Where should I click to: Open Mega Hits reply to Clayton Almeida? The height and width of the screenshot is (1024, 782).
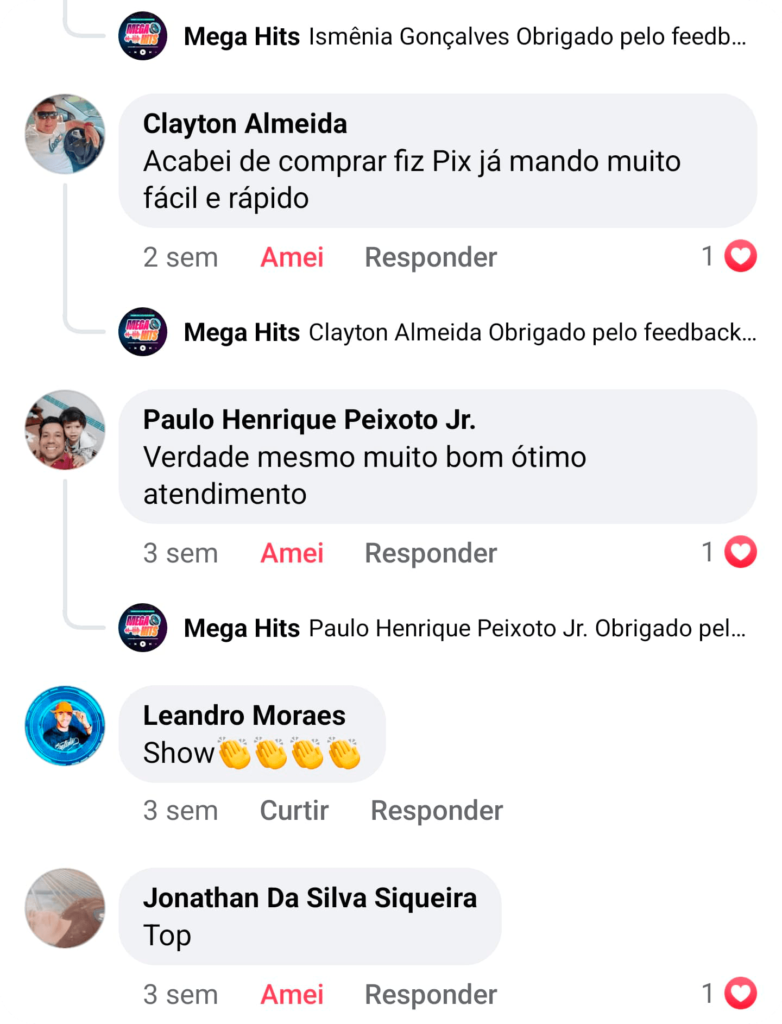coord(468,333)
